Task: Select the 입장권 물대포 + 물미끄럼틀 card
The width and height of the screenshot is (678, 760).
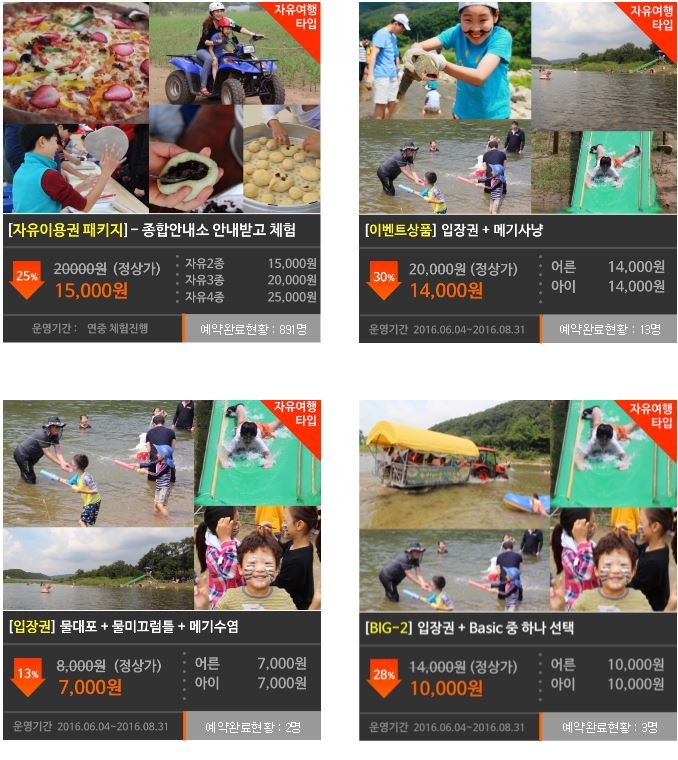Action: (x=124, y=628)
